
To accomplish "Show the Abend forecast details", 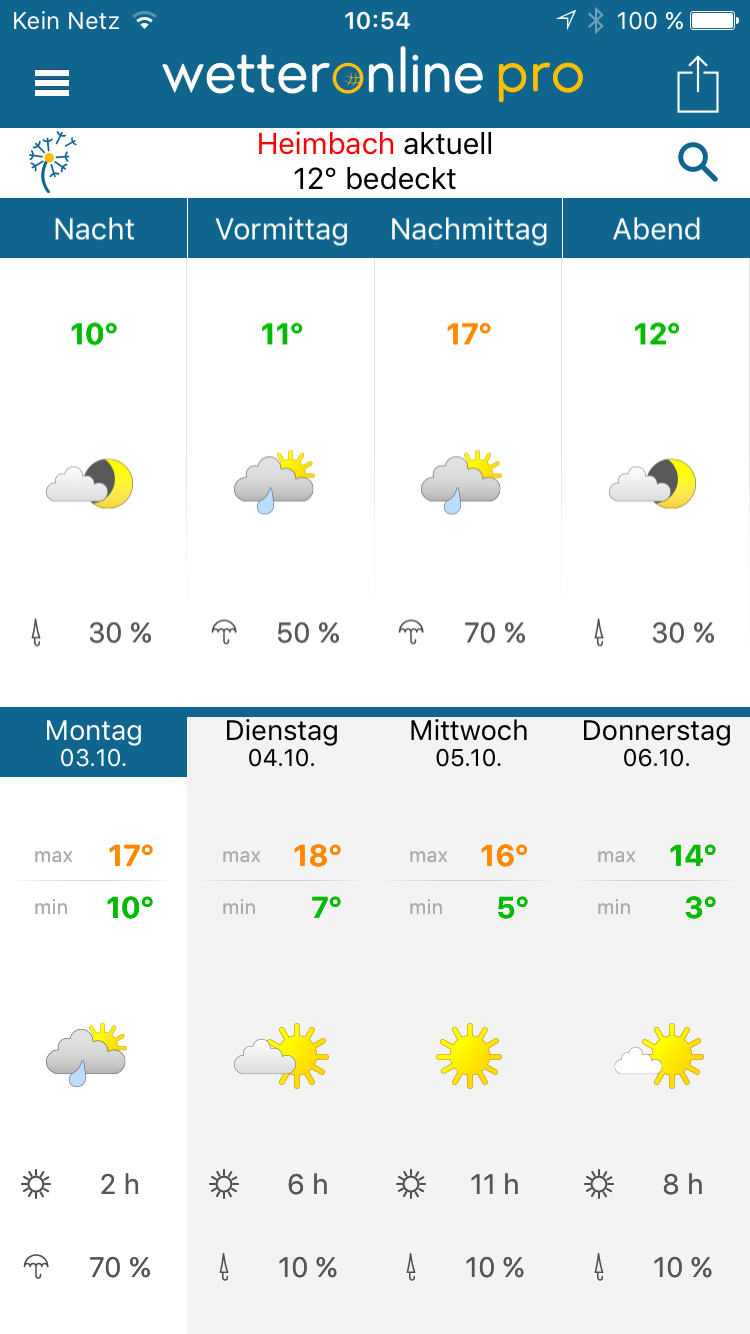I will point(656,453).
